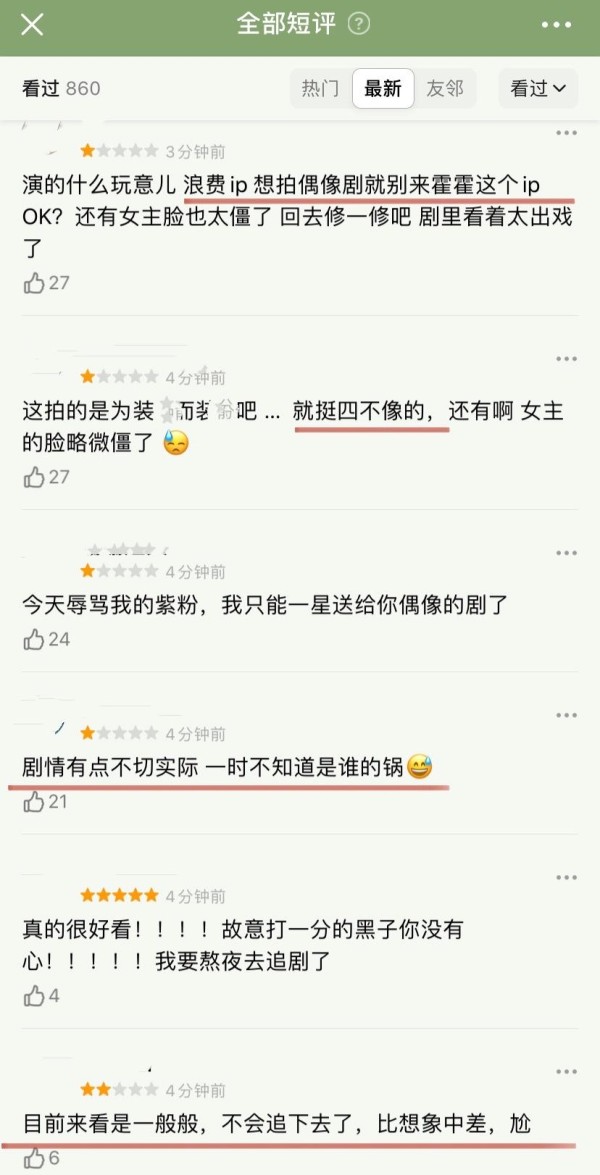Like the review mentioning 就挺四不像的
Screen dimensions: 600x1175
pos(35,477)
